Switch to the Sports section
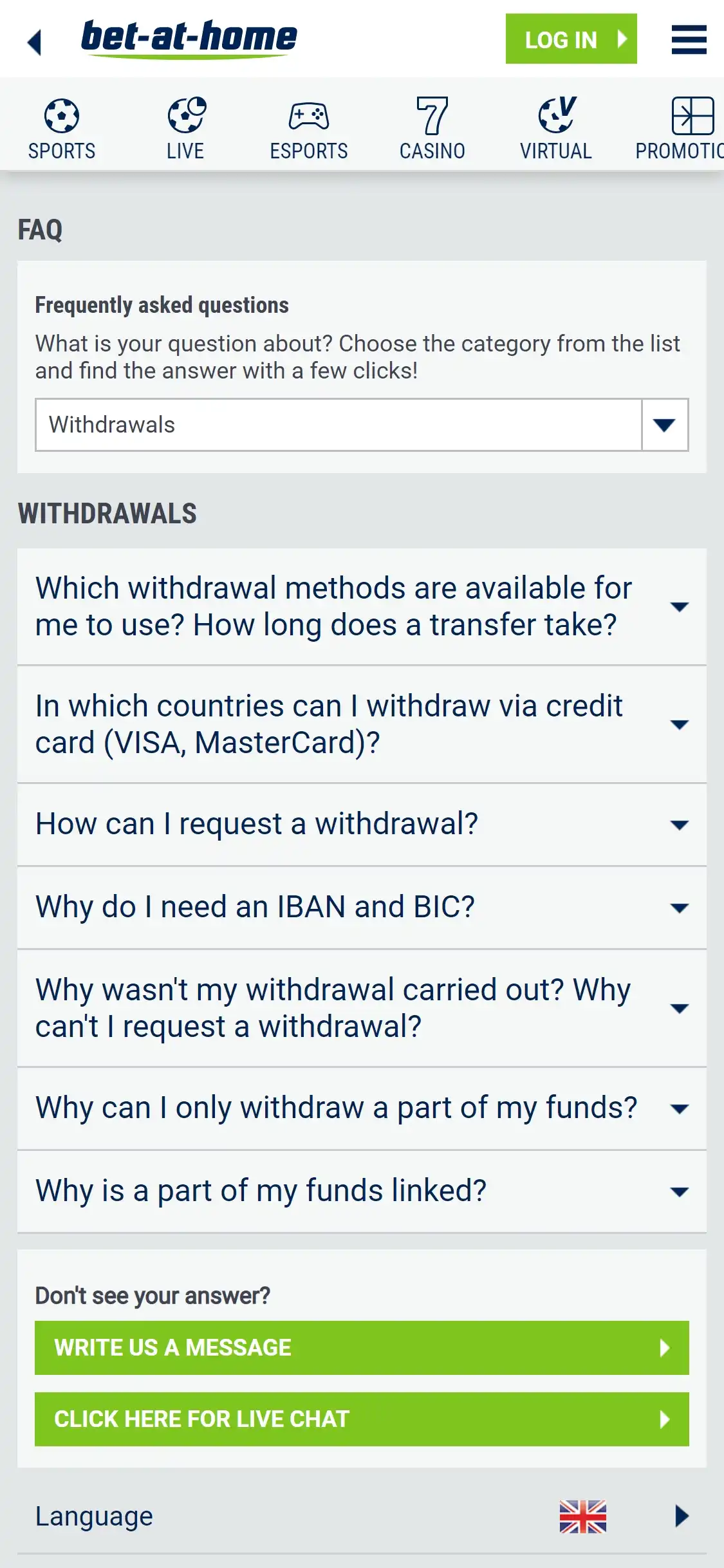724x1568 pixels. coord(62,128)
